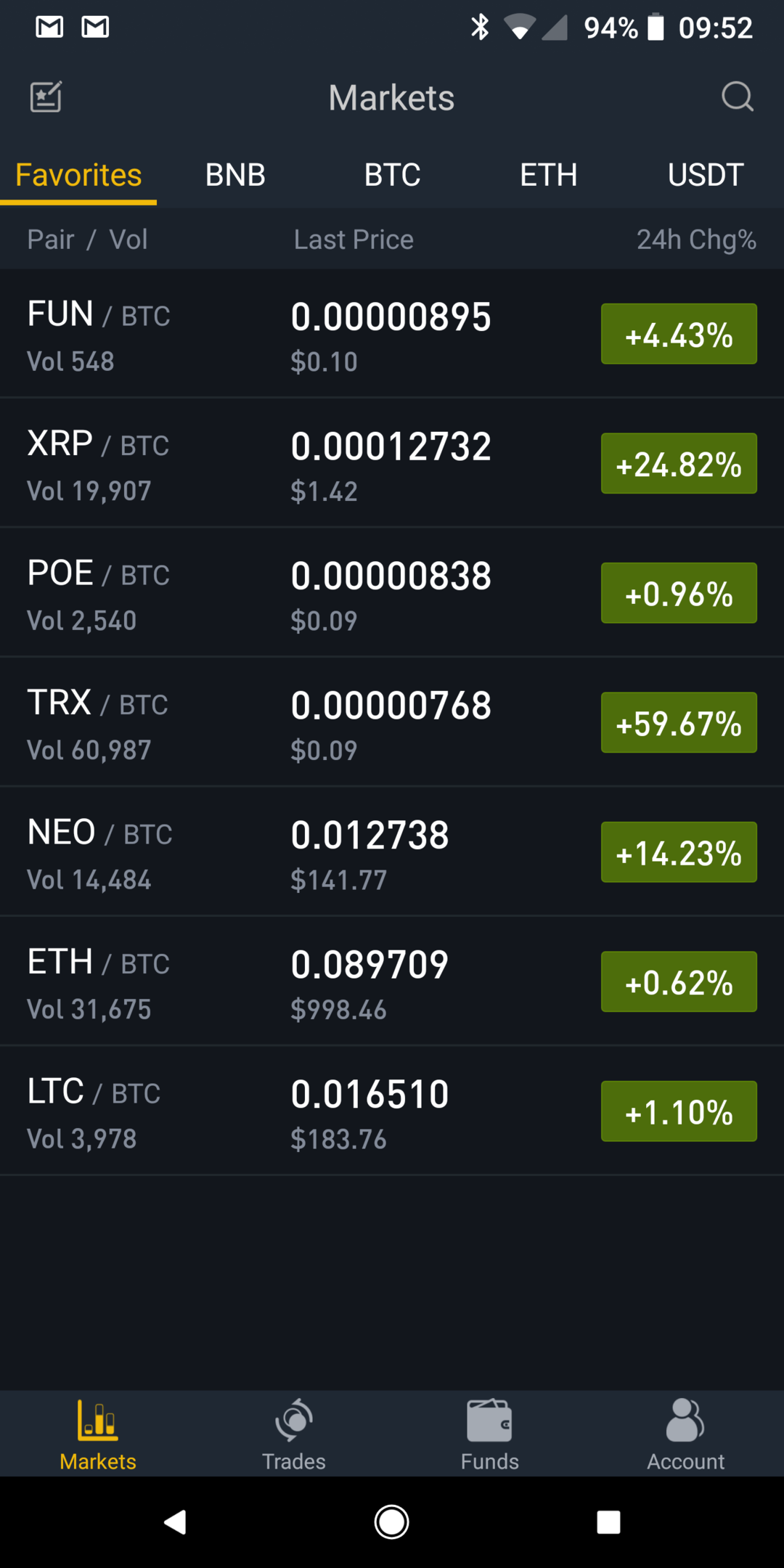Image resolution: width=784 pixels, height=1568 pixels.
Task: Switch to the BNB markets tab
Action: point(235,175)
